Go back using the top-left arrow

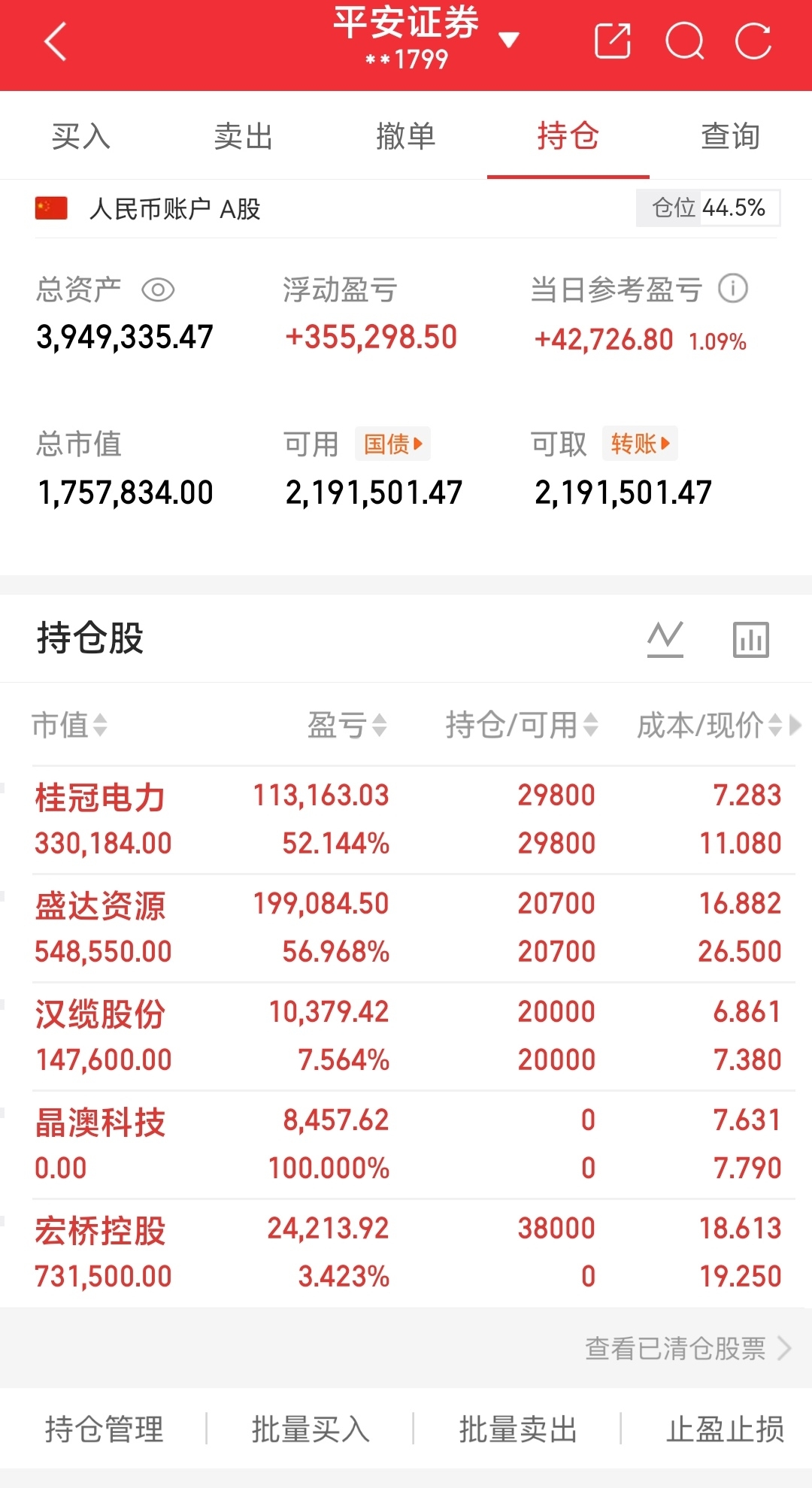pyautogui.click(x=56, y=41)
